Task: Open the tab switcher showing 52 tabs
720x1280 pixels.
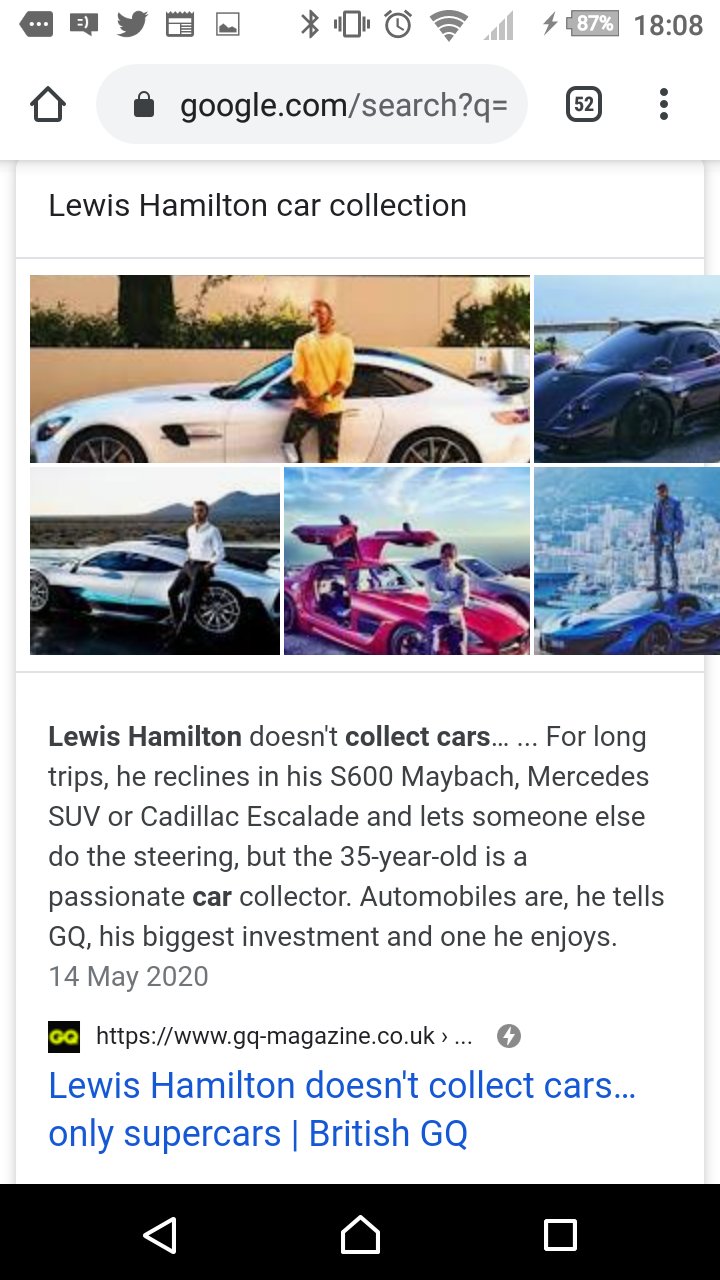Action: 584,104
